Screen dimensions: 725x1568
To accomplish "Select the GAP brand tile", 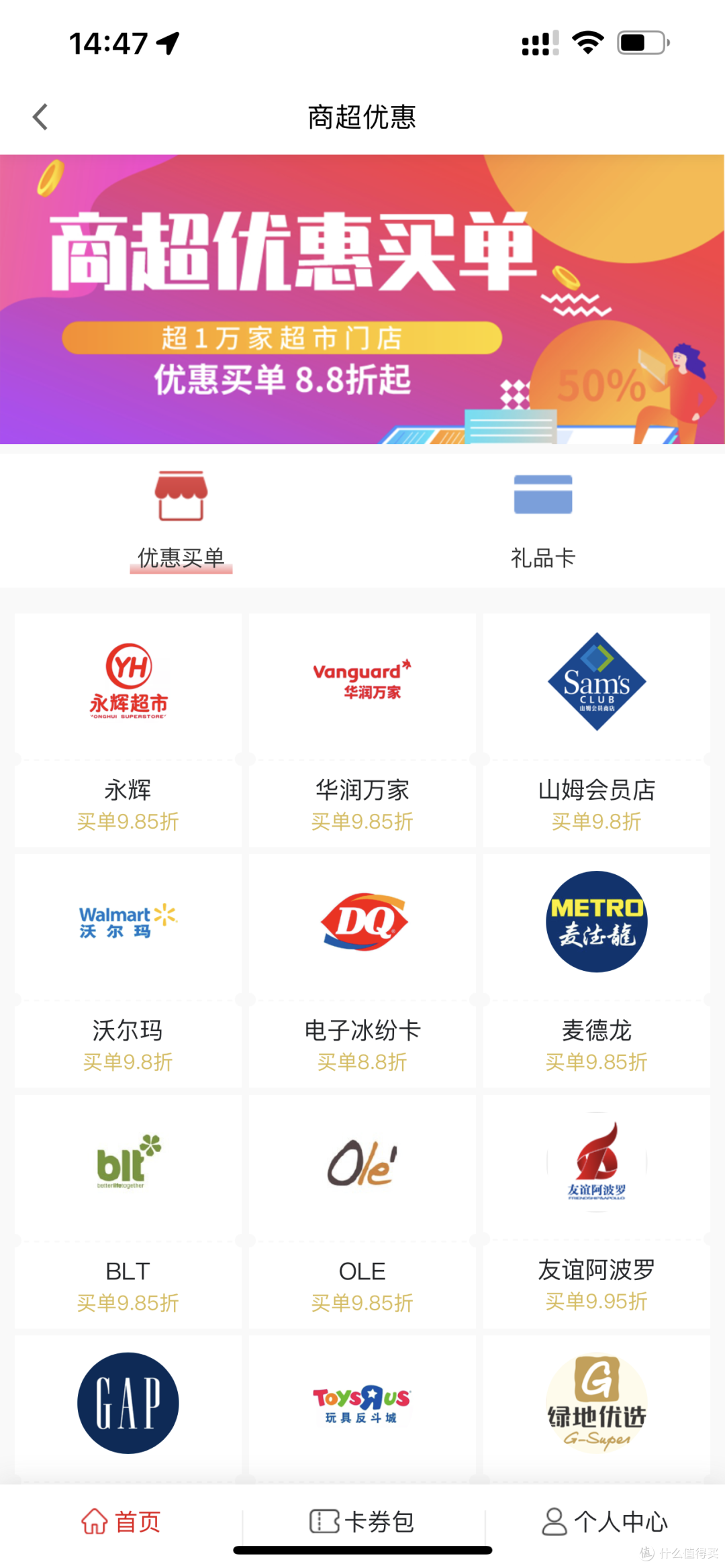I will [x=128, y=1404].
